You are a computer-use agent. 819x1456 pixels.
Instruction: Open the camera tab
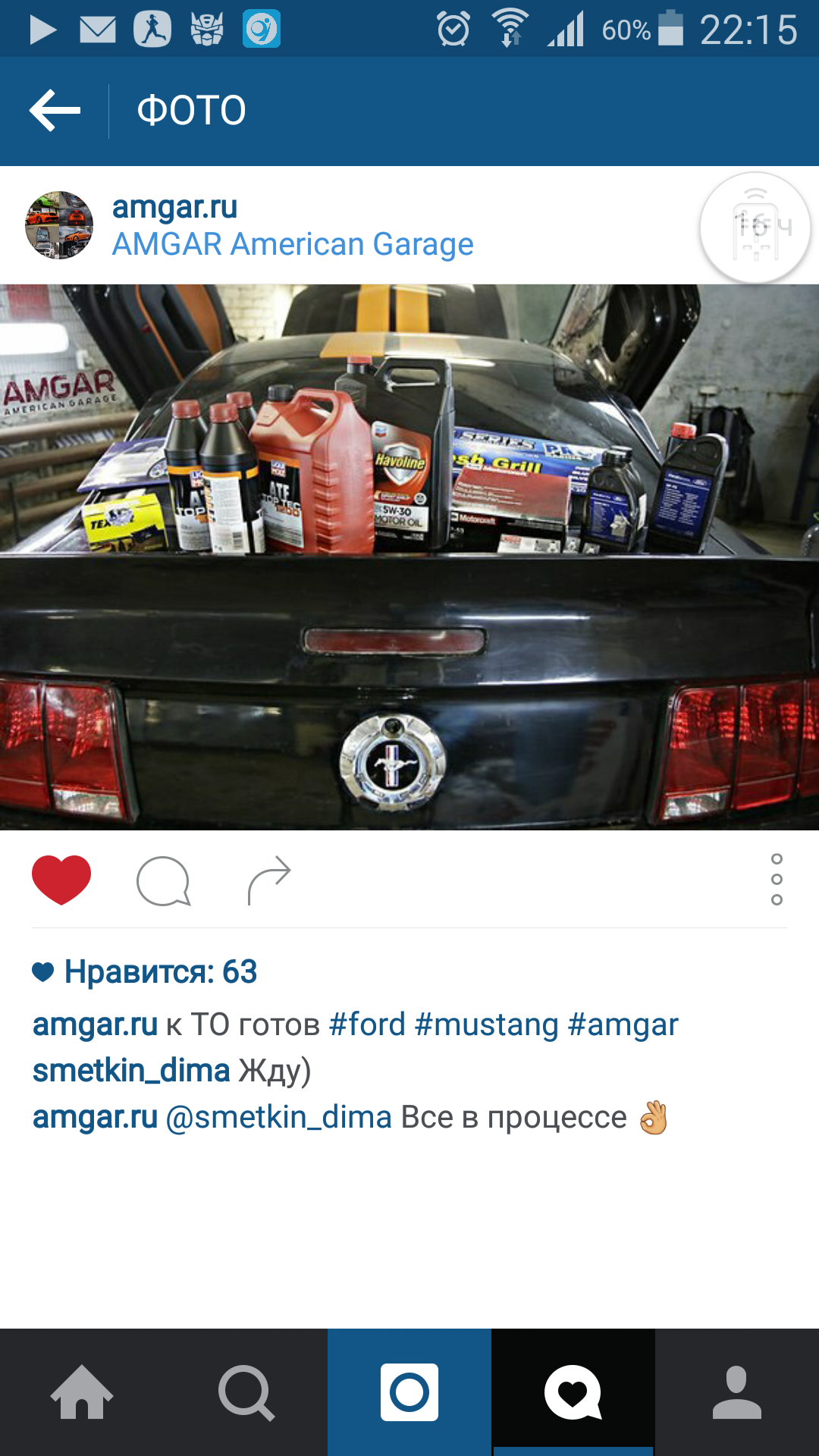(x=409, y=1392)
